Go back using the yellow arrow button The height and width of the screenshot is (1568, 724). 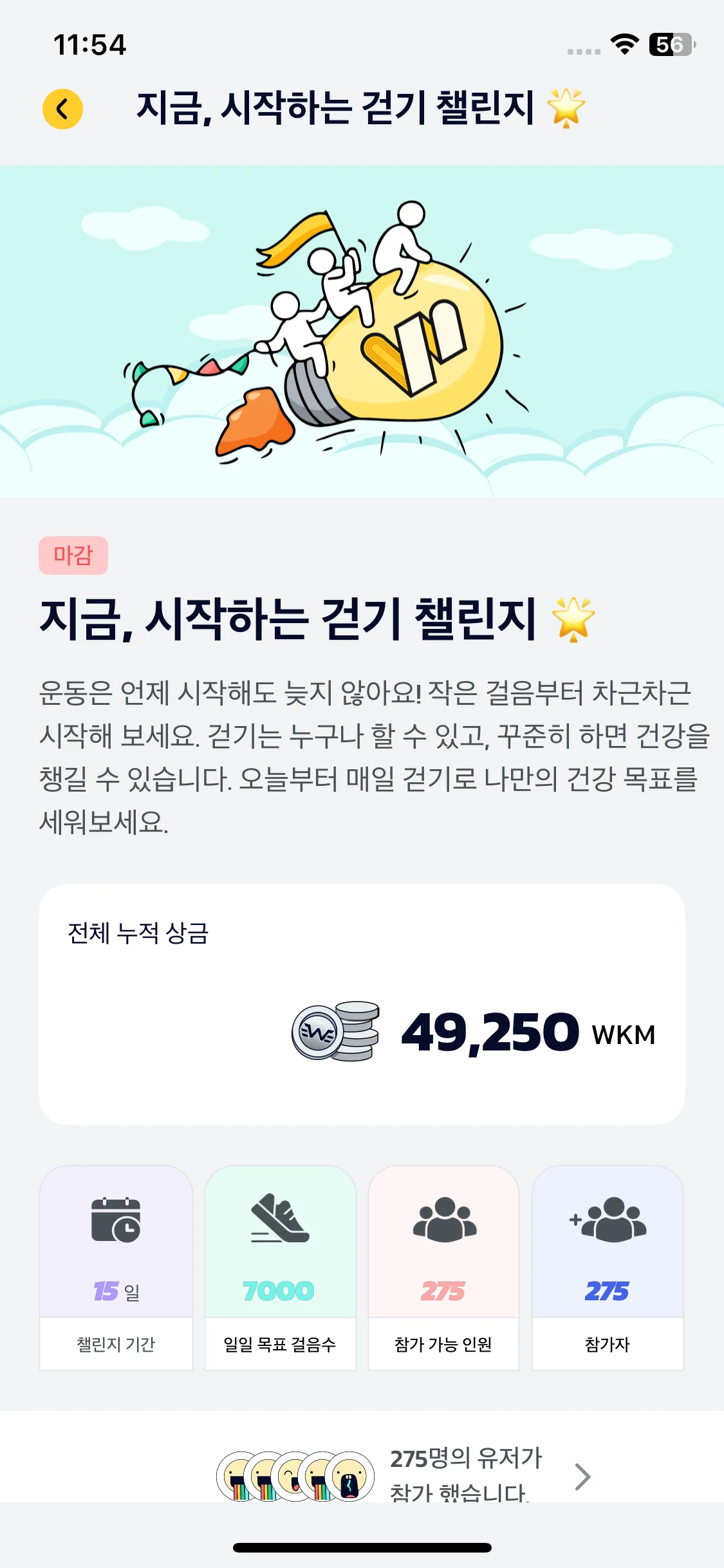62,109
